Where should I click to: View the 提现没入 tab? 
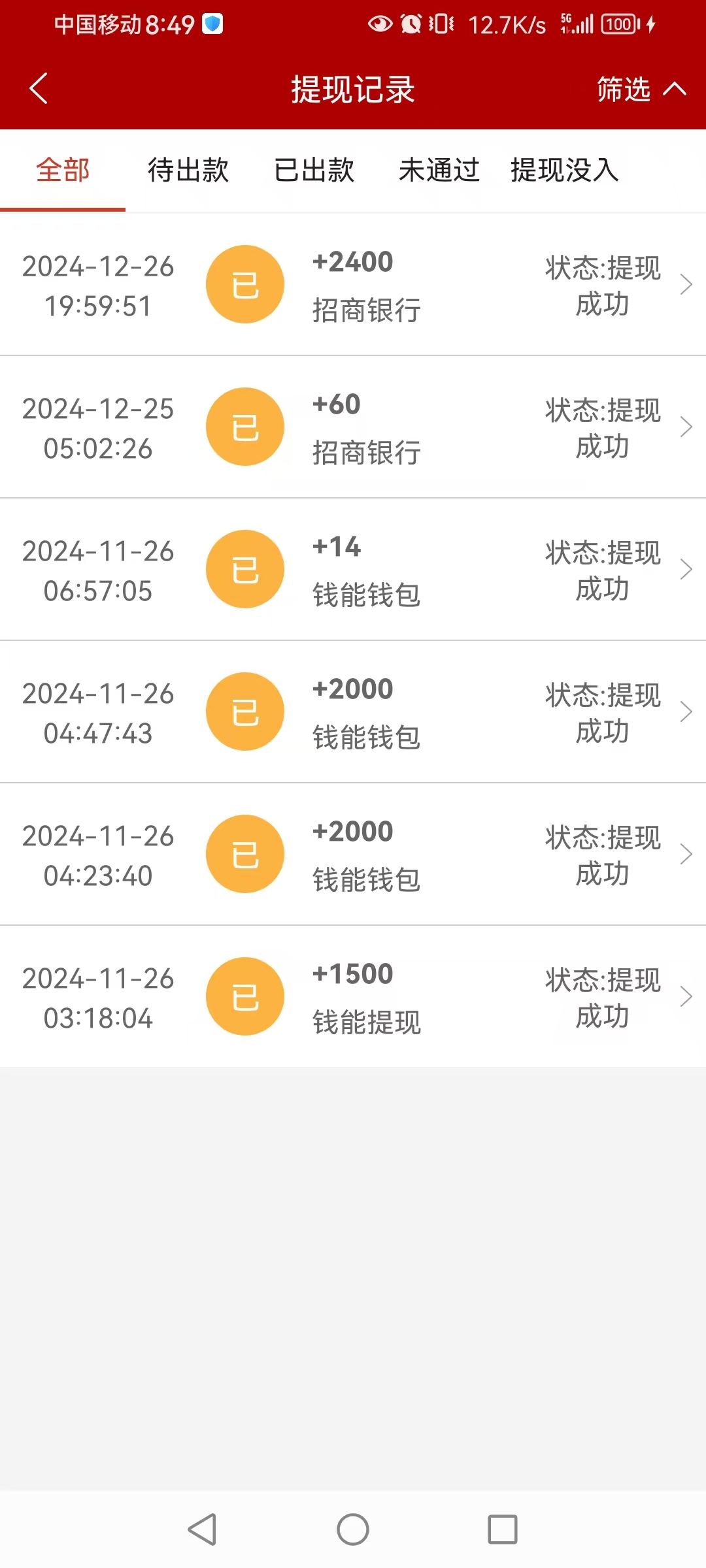[565, 171]
